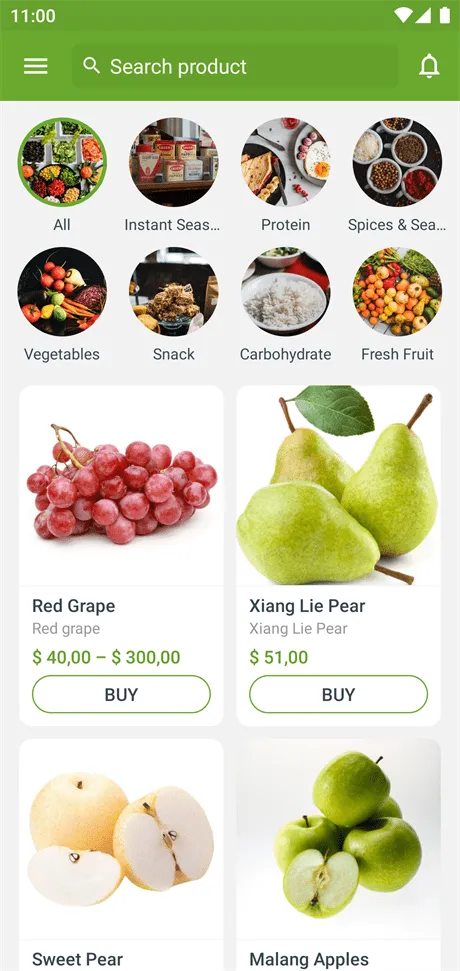Buy the Xiang Lie Pear
Screen dimensions: 460x971
[x=339, y=694]
